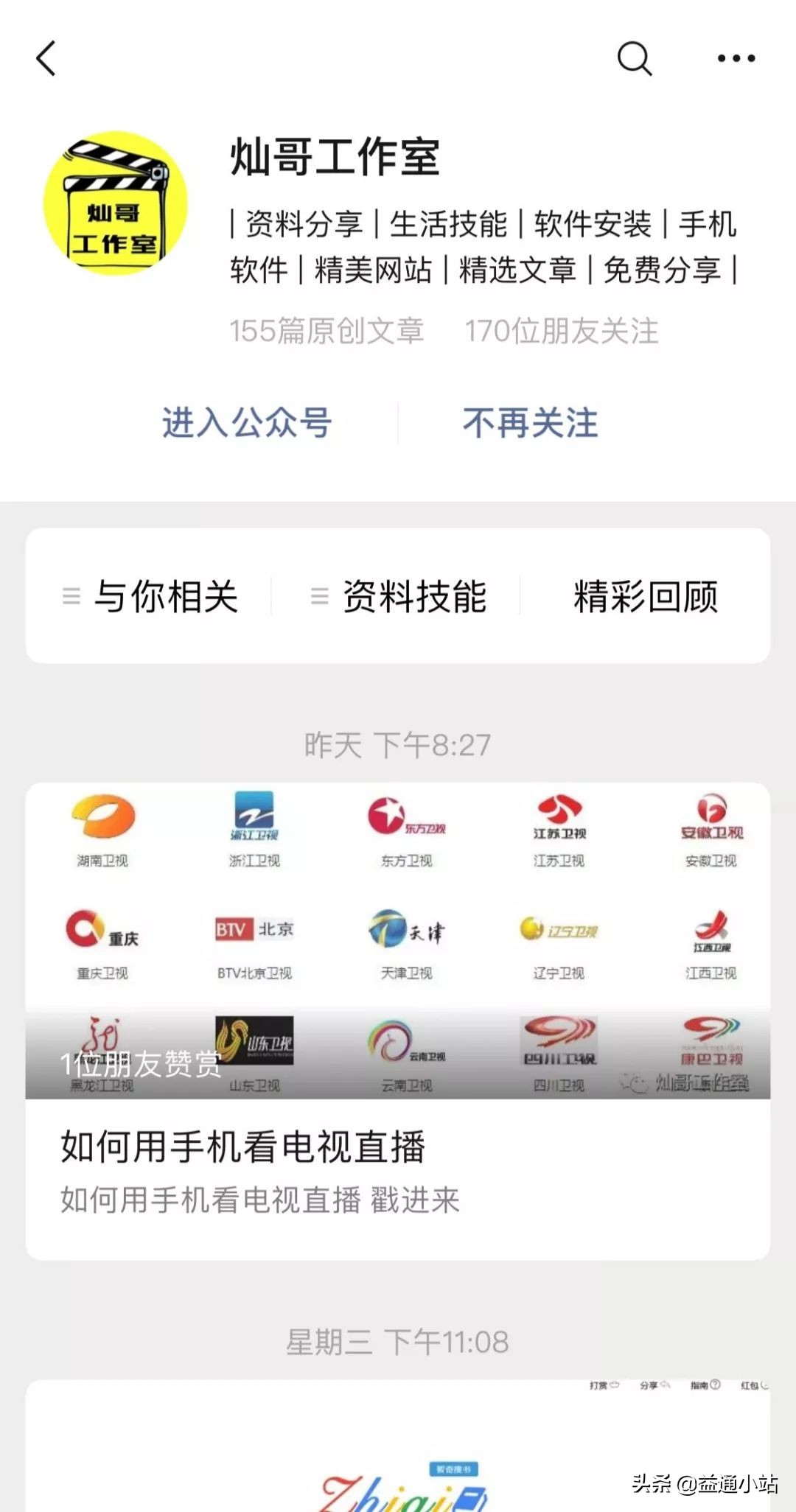Tap the back arrow at top left
The height and width of the screenshot is (1512, 796).
(x=46, y=59)
